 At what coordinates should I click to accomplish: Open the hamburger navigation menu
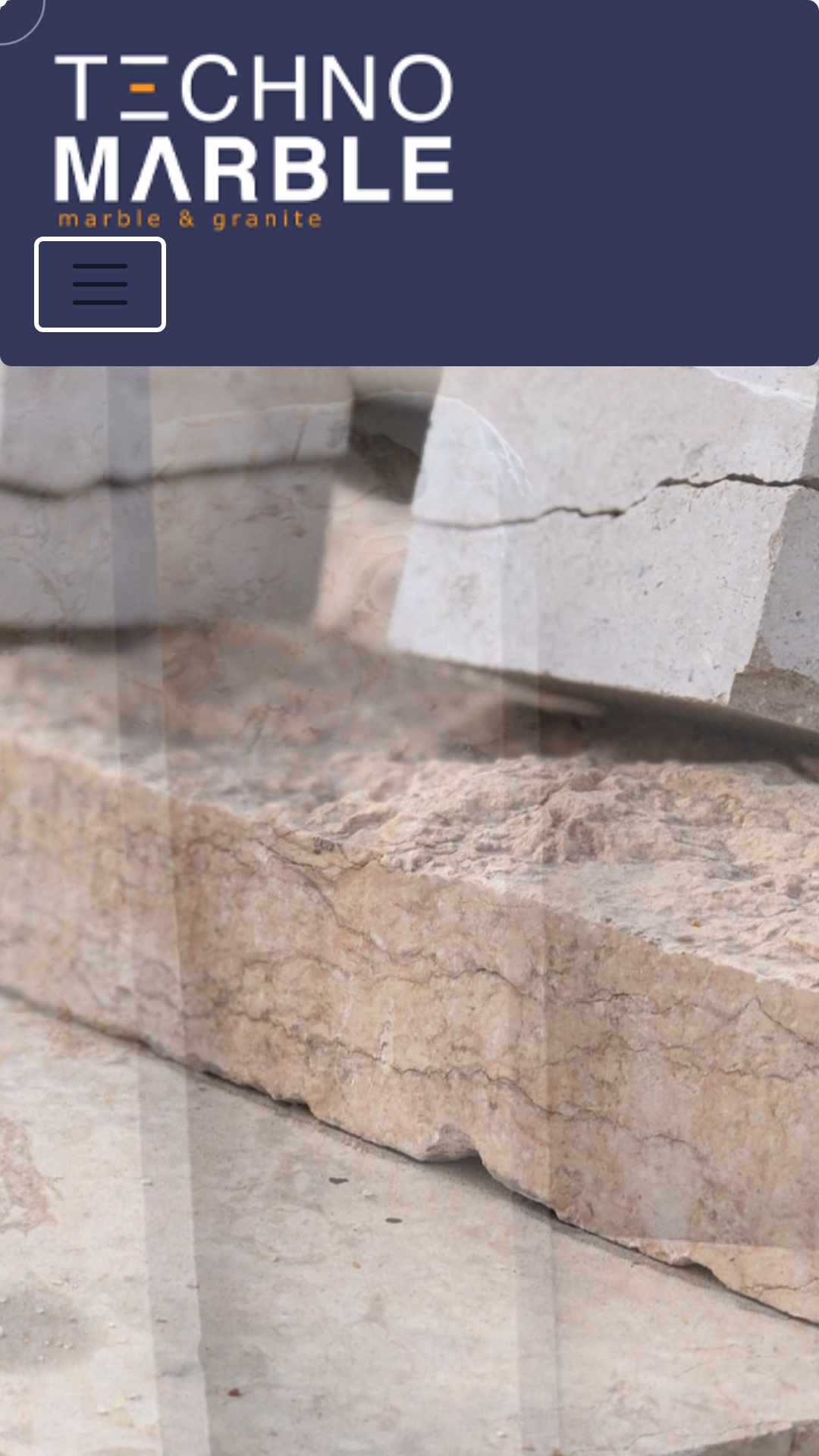pos(100,284)
